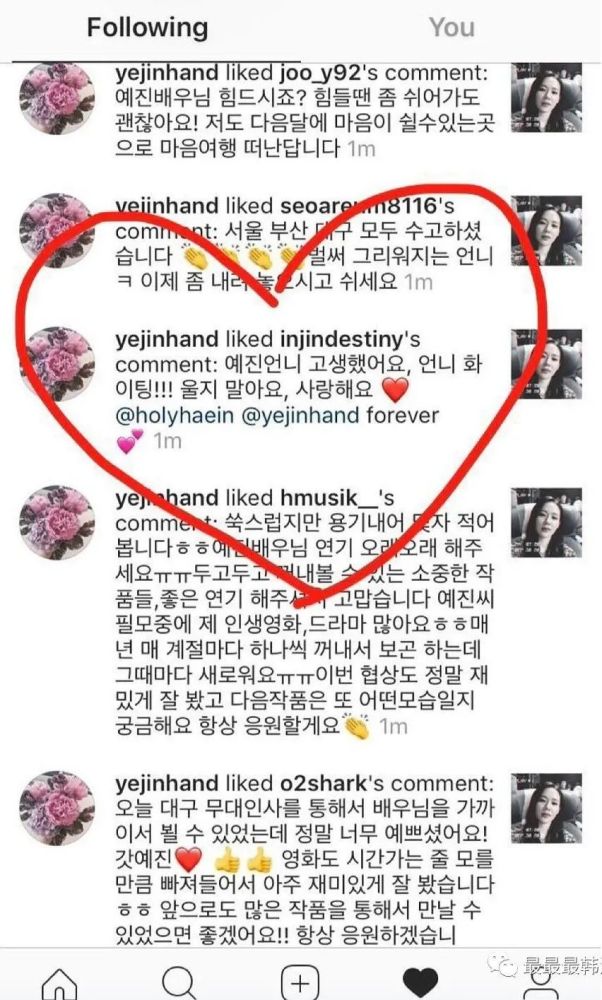Tap yejinhand avatar in joo_y92 row
Image resolution: width=602 pixels, height=1000 pixels.
pyautogui.click(x=57, y=99)
